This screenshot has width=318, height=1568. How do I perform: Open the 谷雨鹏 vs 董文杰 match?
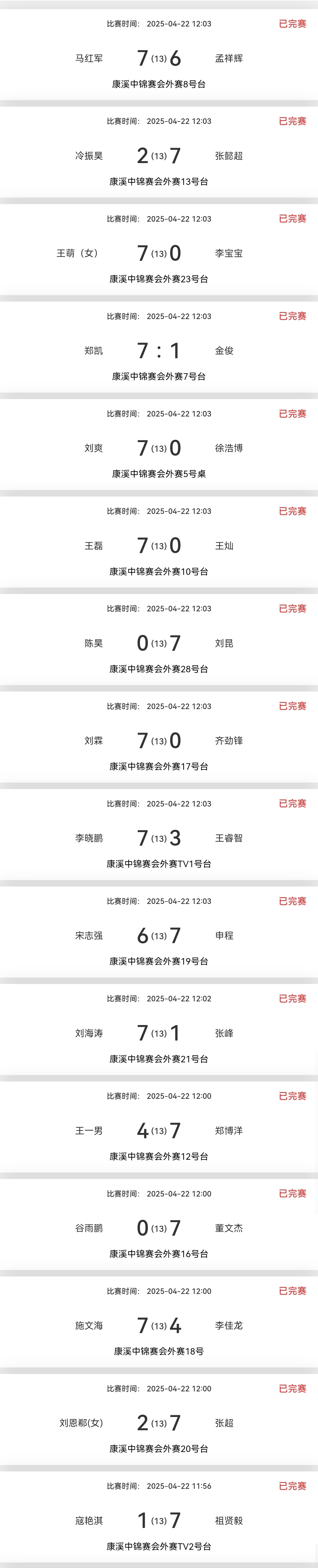(x=158, y=1228)
